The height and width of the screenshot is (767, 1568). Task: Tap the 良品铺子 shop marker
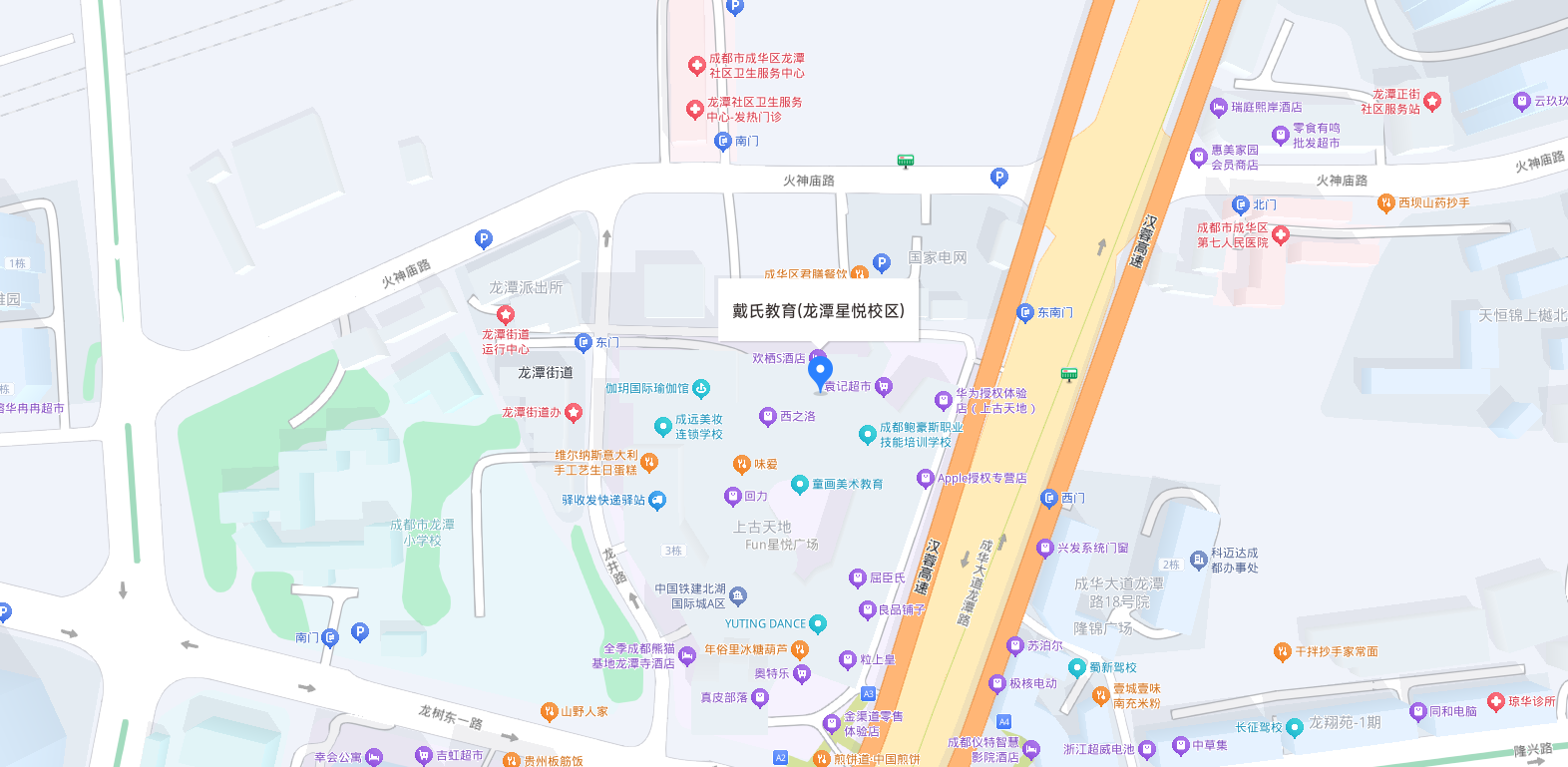[867, 610]
